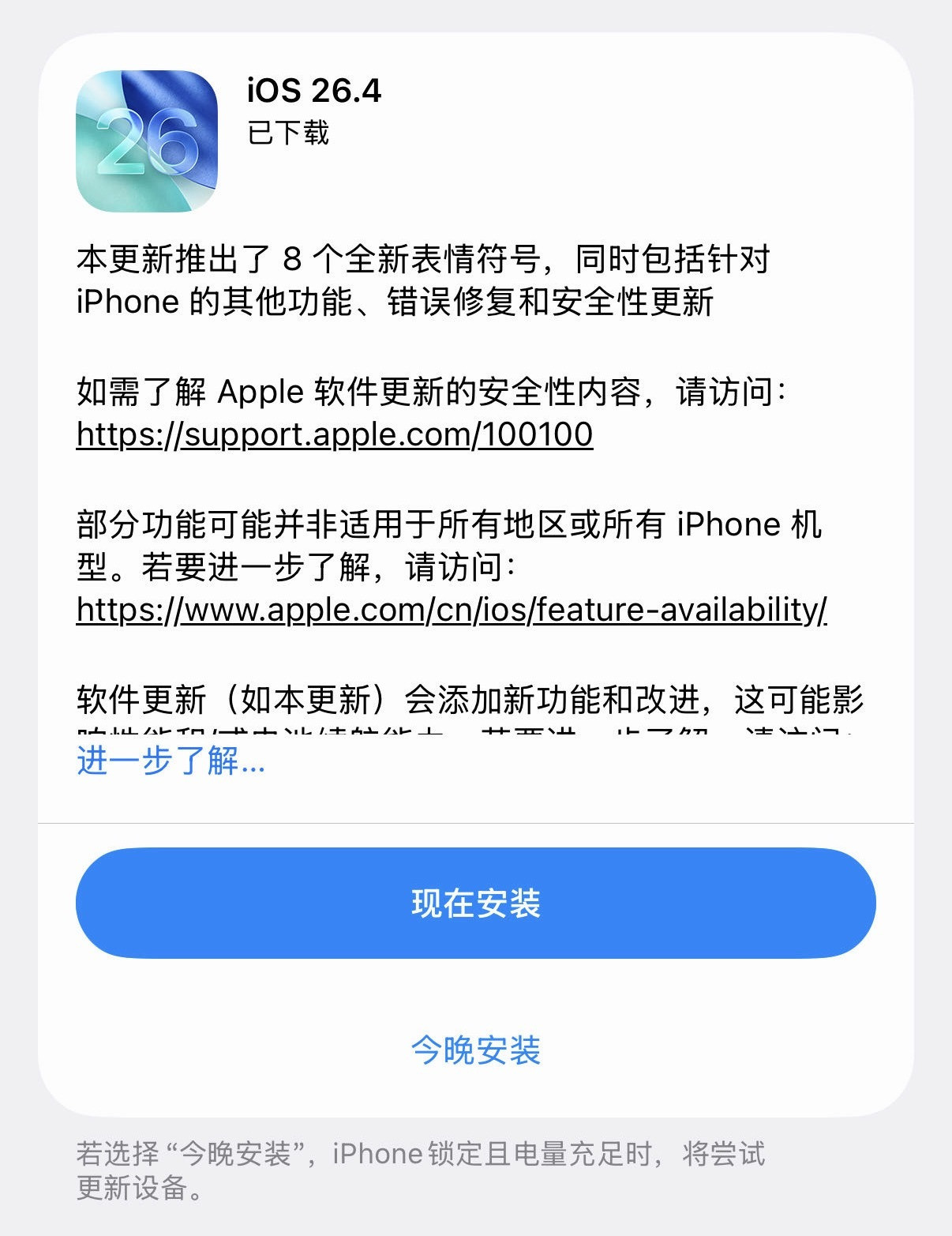Choose 今晚安装 to install tonight
The height and width of the screenshot is (1236, 952).
coord(476,1050)
